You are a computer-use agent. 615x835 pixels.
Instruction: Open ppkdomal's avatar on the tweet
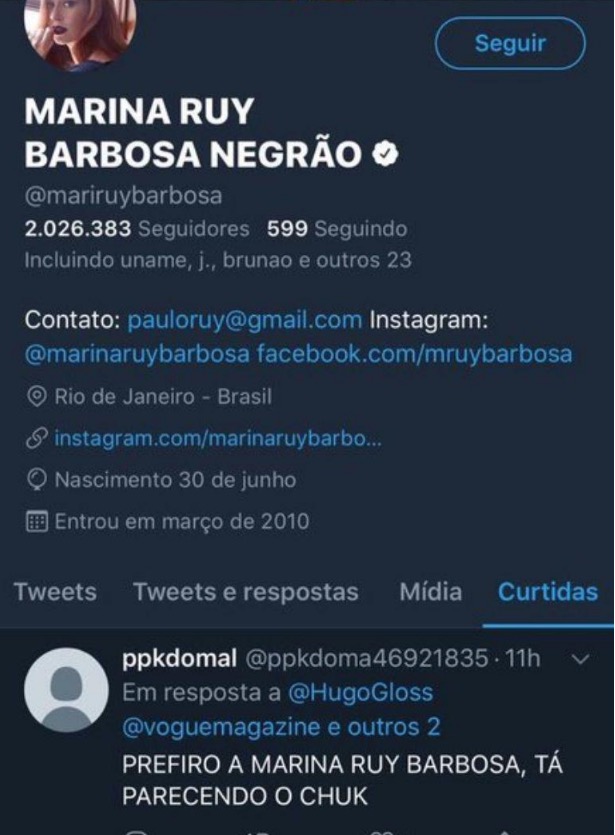click(66, 689)
